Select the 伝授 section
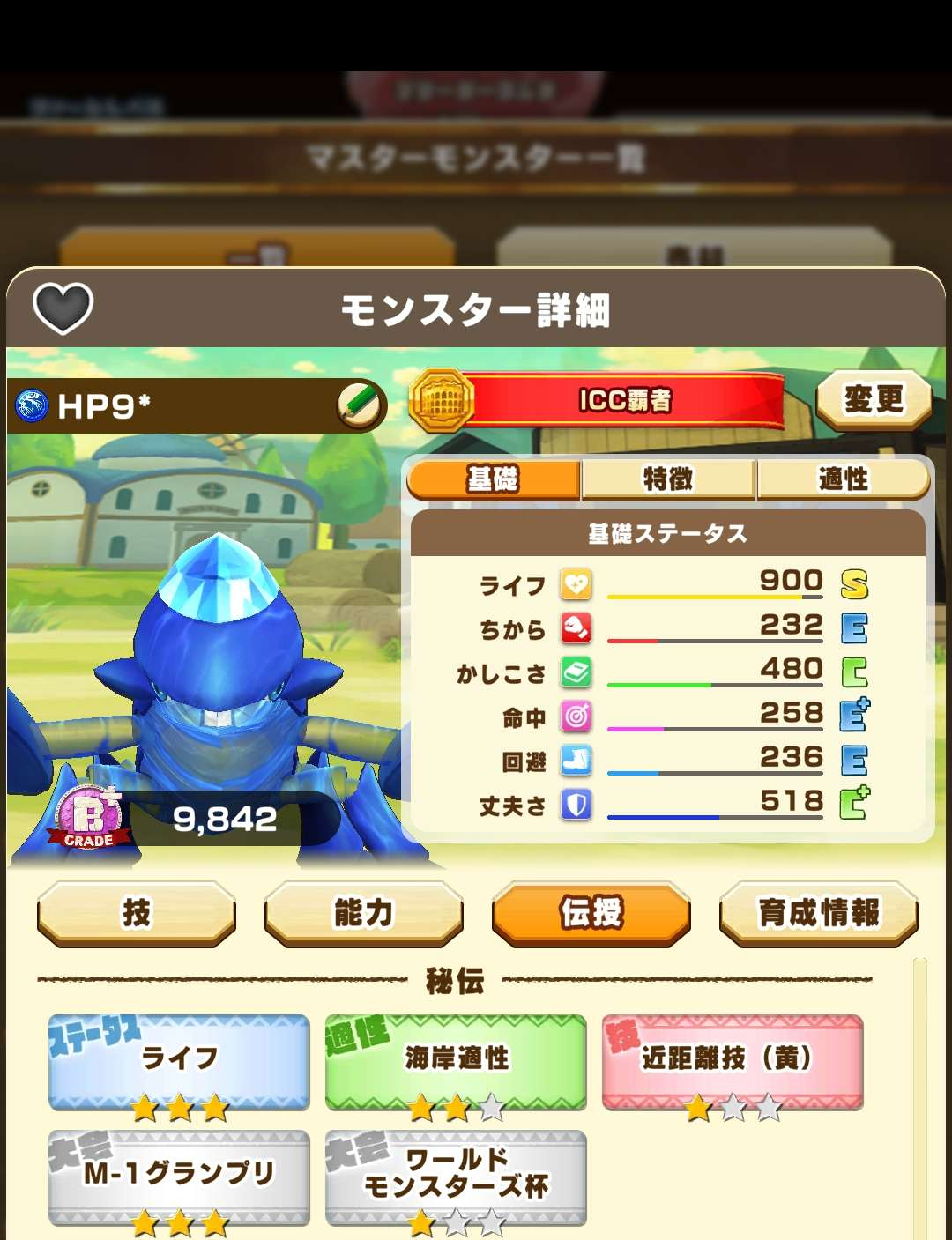The width and height of the screenshot is (952, 1240). (x=591, y=913)
